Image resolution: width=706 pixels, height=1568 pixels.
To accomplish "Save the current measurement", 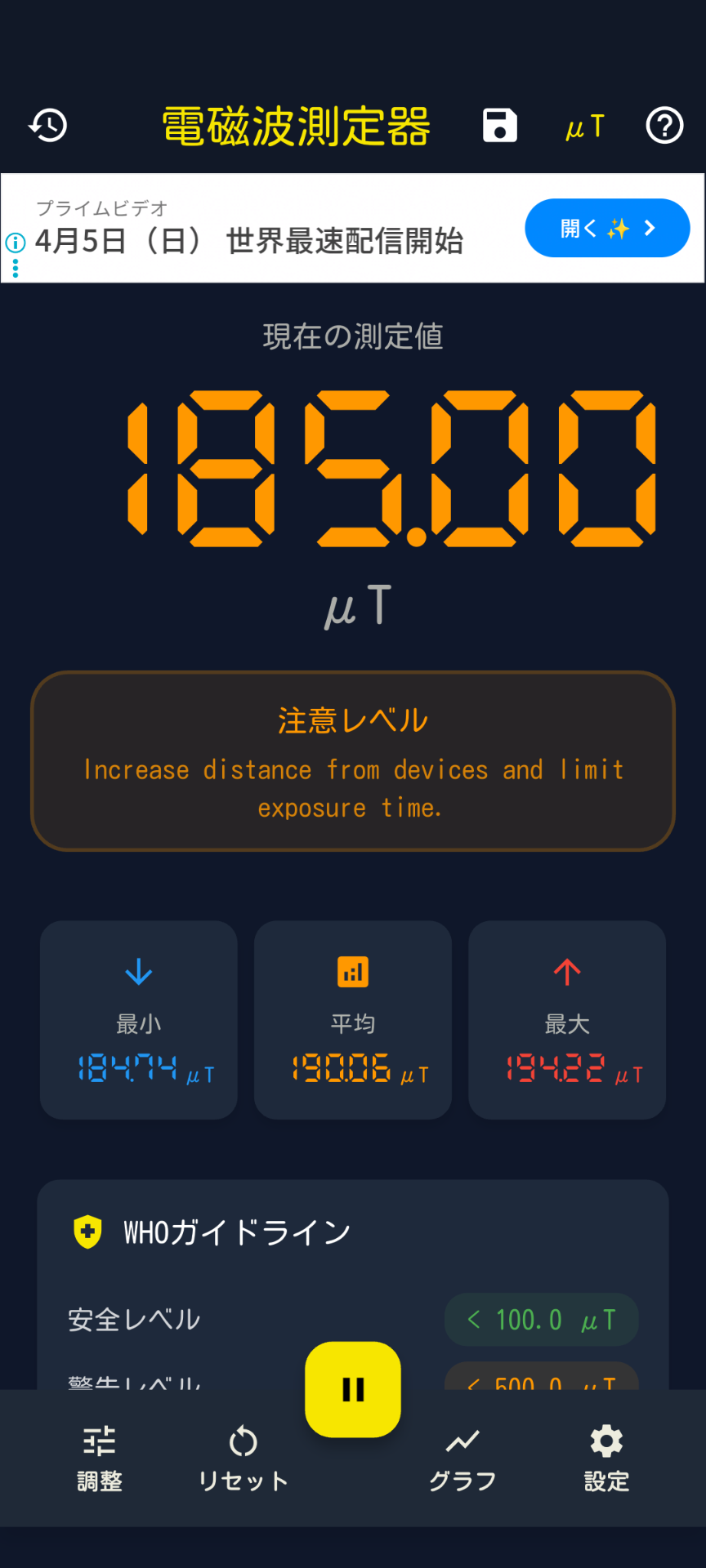I will click(499, 126).
